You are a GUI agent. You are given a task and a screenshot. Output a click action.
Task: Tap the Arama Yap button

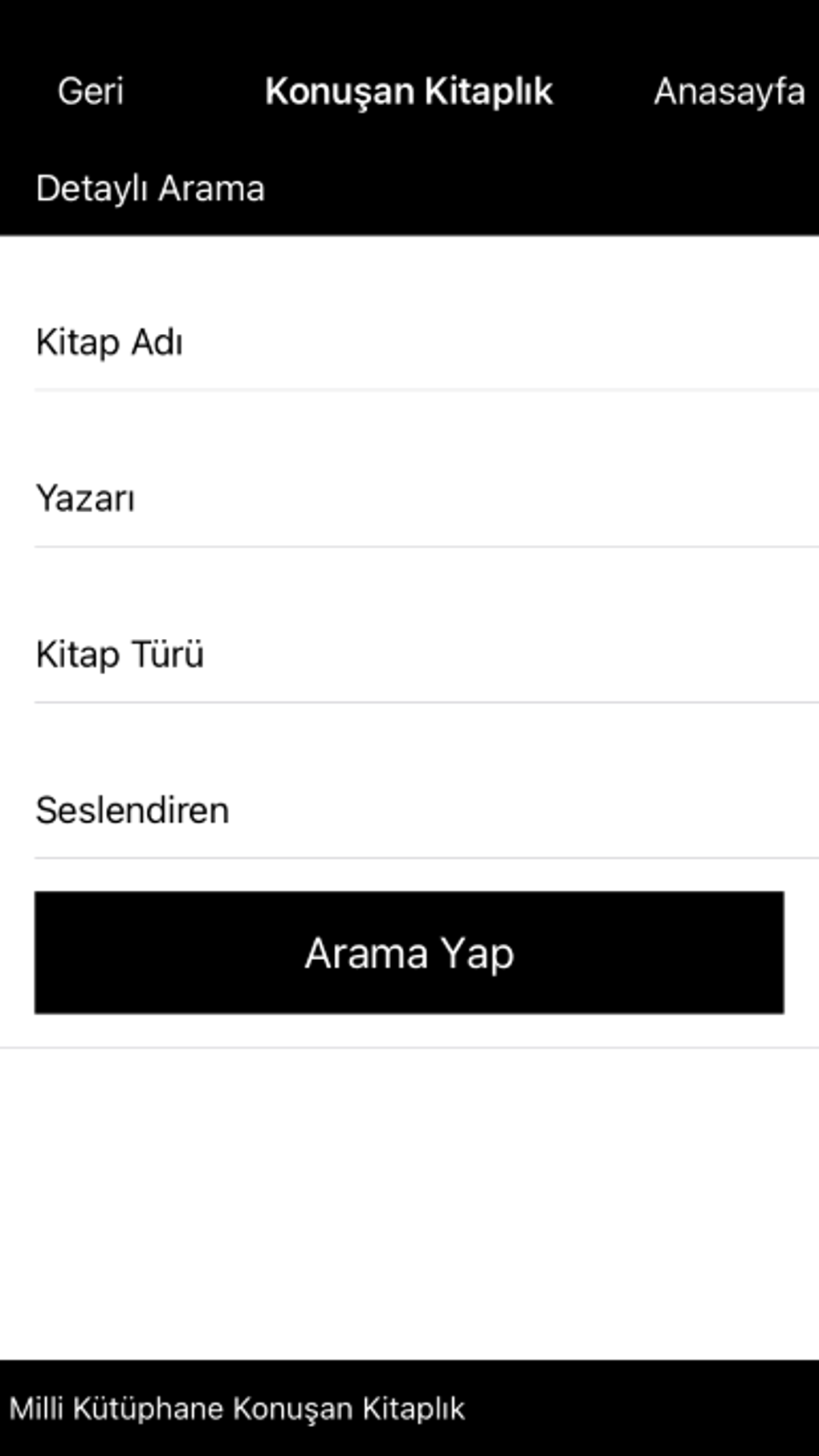click(409, 953)
